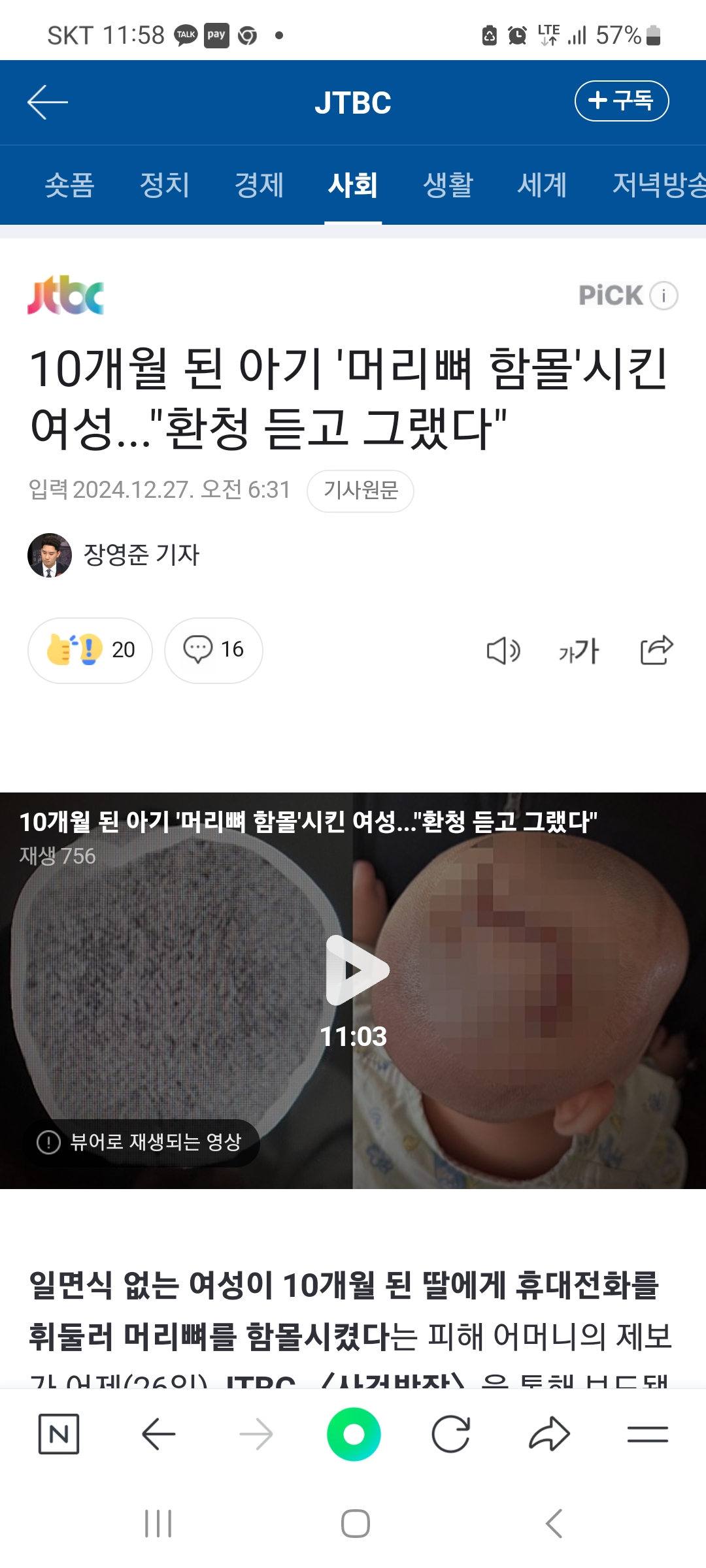Switch to the 세계 tab
The height and width of the screenshot is (1568, 706).
point(542,185)
